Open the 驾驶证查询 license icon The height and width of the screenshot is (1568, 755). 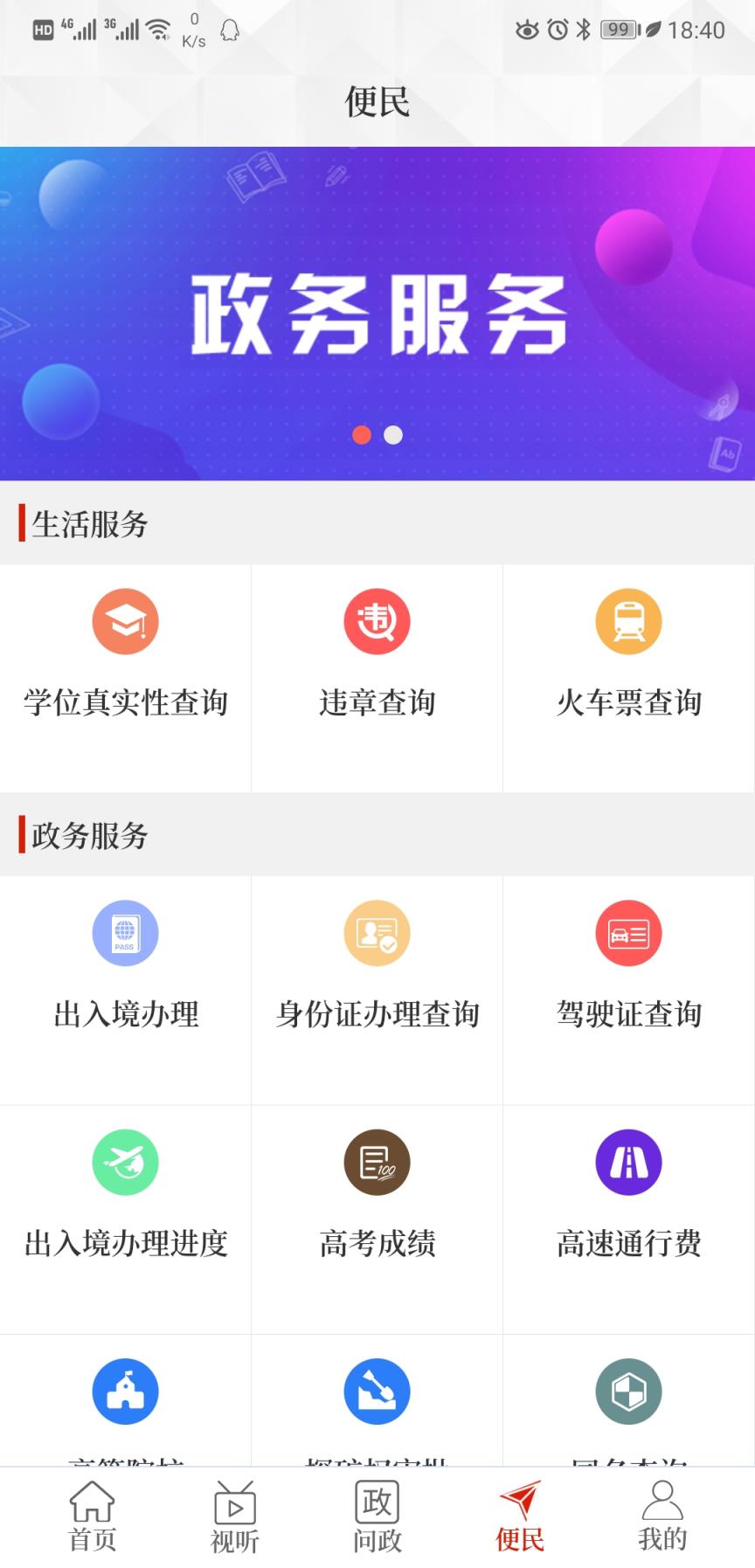(x=628, y=932)
